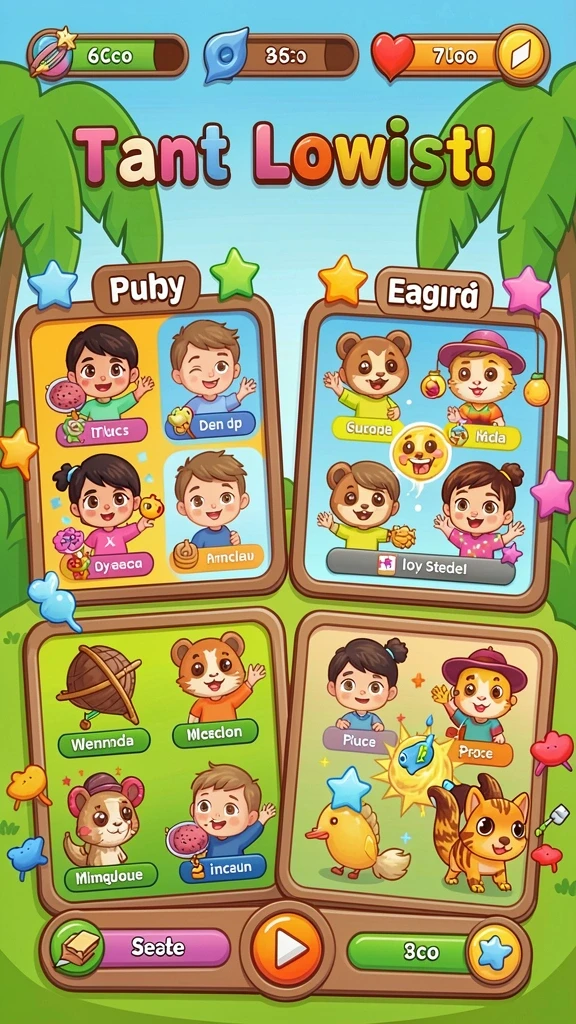
Task: Select the incaun boy character
Action: tap(222, 825)
